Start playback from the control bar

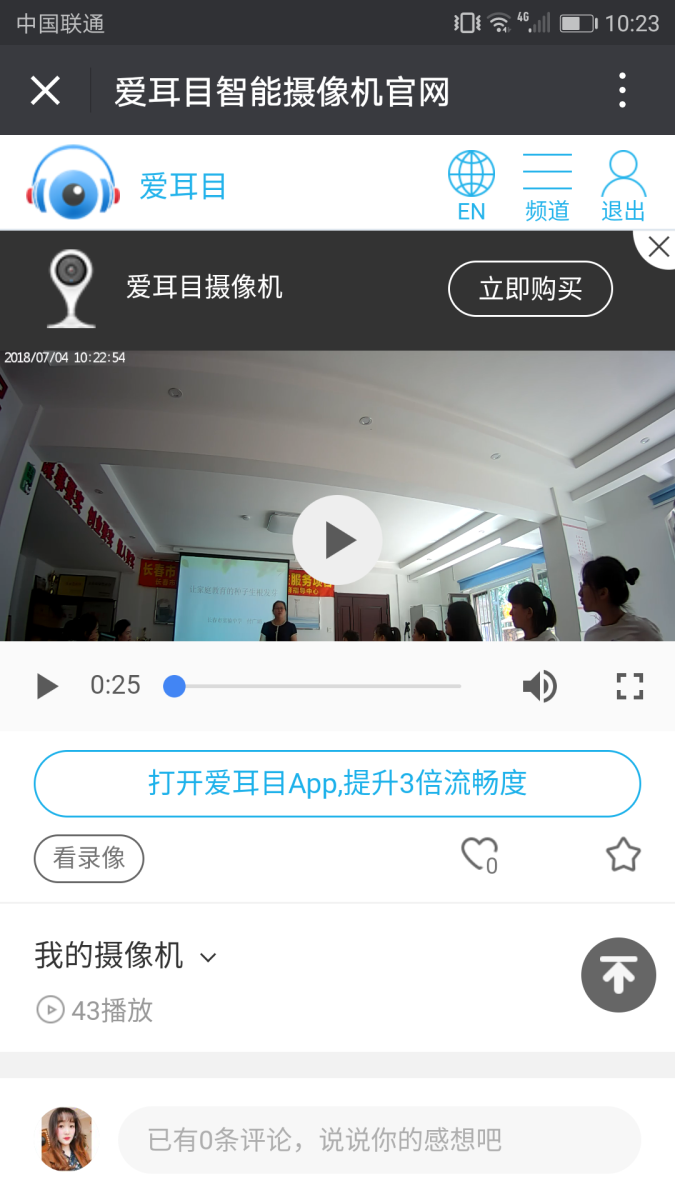click(47, 686)
